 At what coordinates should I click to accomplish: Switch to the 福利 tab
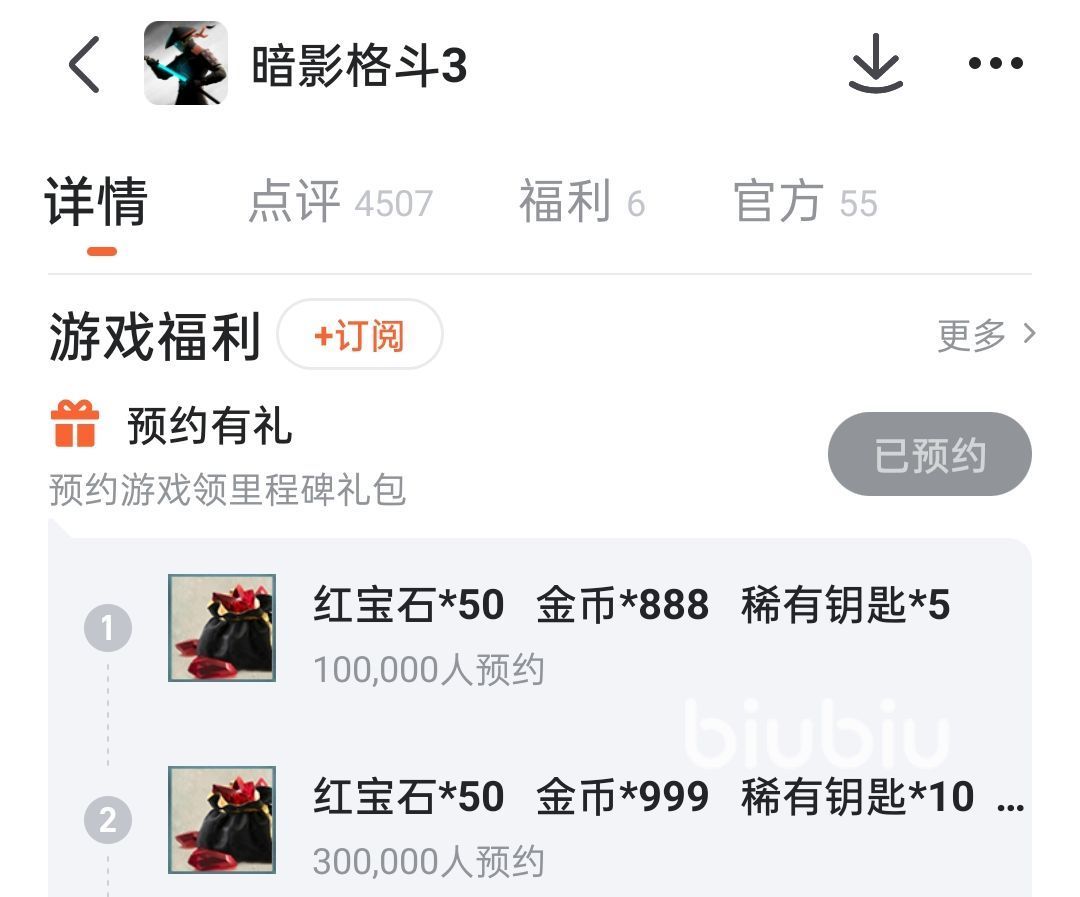tap(581, 203)
